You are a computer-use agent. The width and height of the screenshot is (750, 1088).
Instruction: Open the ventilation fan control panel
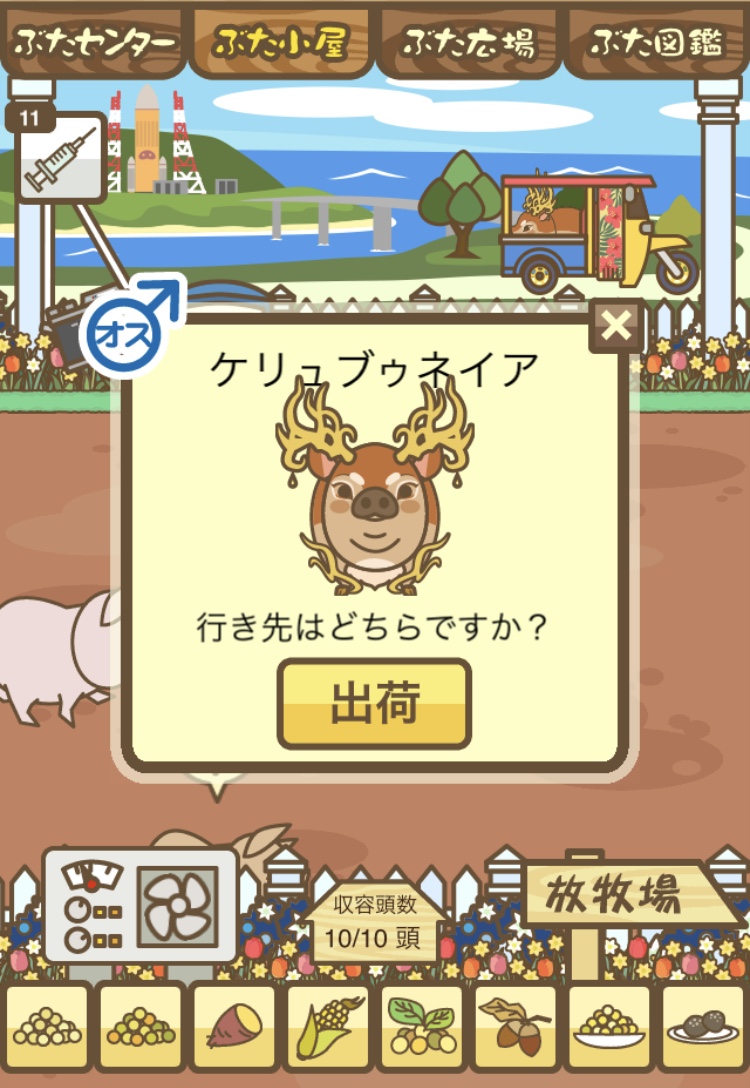coord(140,905)
